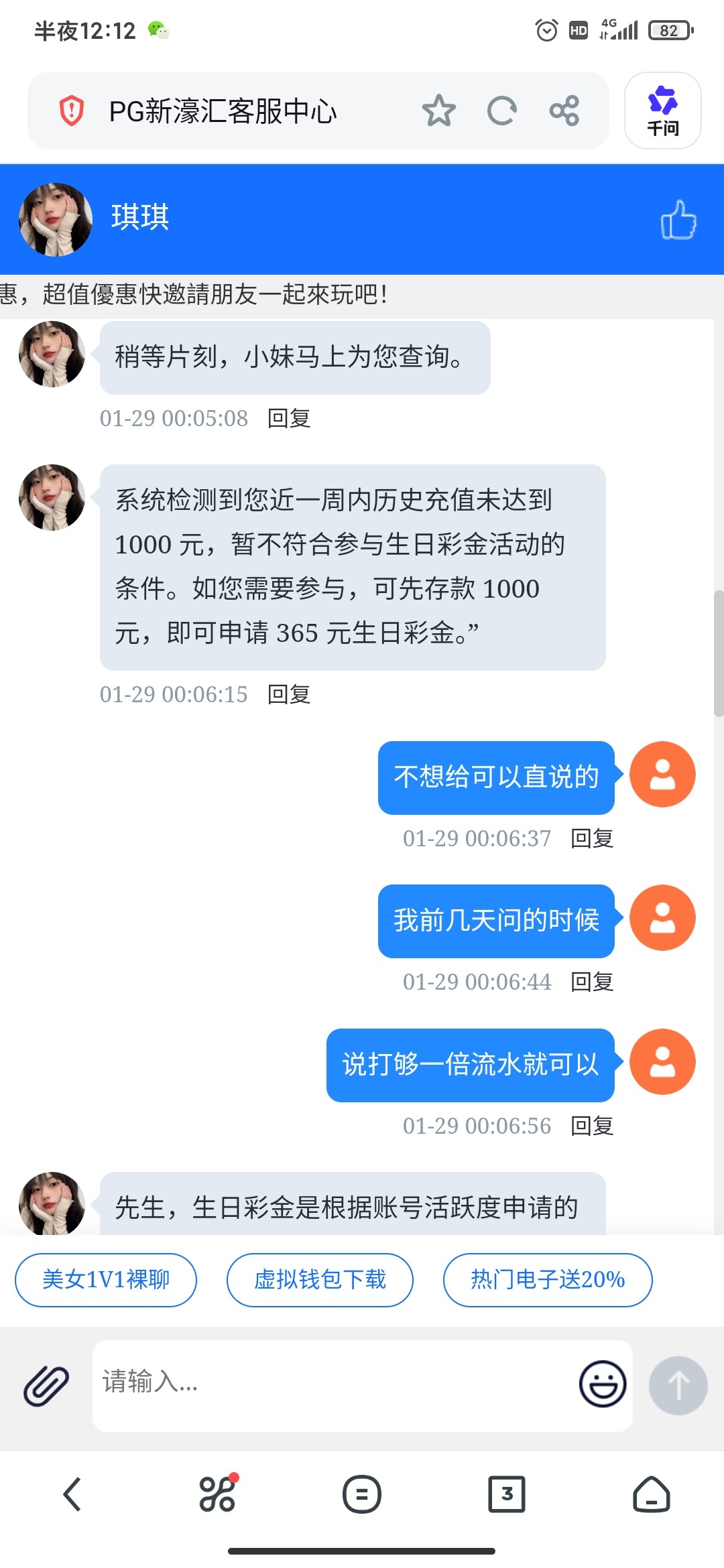The width and height of the screenshot is (724, 1568).
Task: Open the browser tabs switcher
Action: tap(507, 1494)
